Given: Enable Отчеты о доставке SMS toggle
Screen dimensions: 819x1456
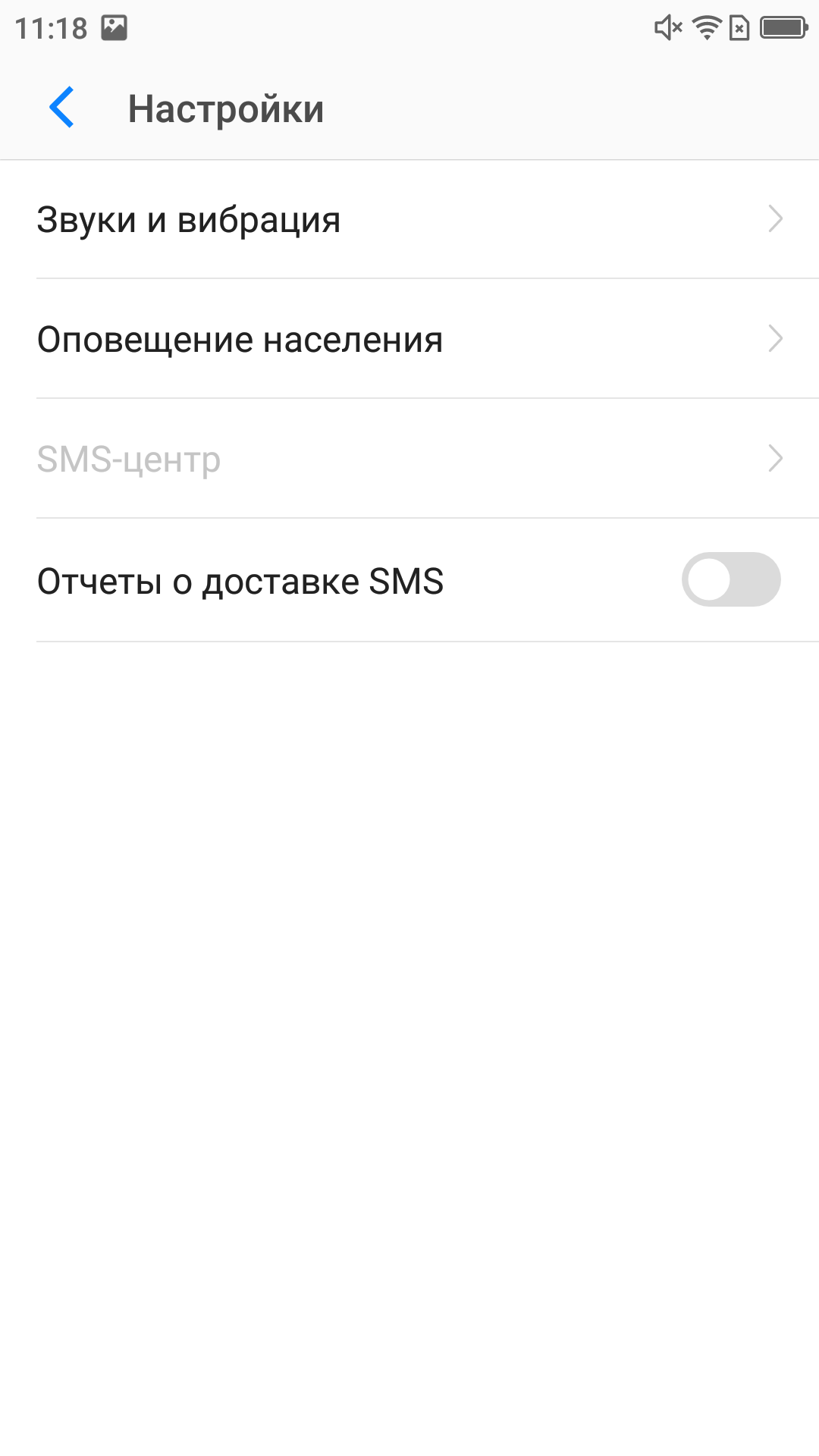Looking at the screenshot, I should (x=731, y=579).
